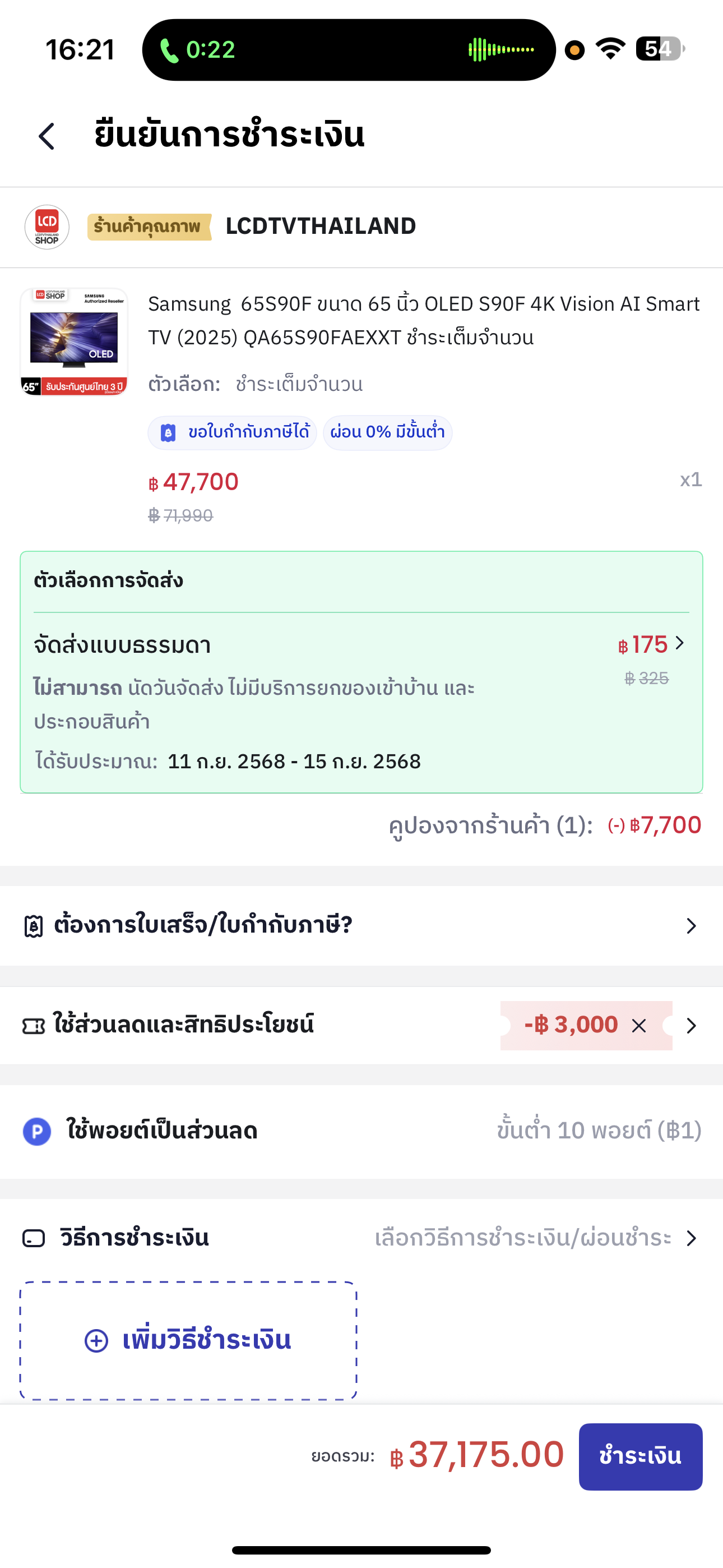Tap the ชำระเงิน pay button
Viewport: 723px width, 1568px height.
[x=640, y=1456]
